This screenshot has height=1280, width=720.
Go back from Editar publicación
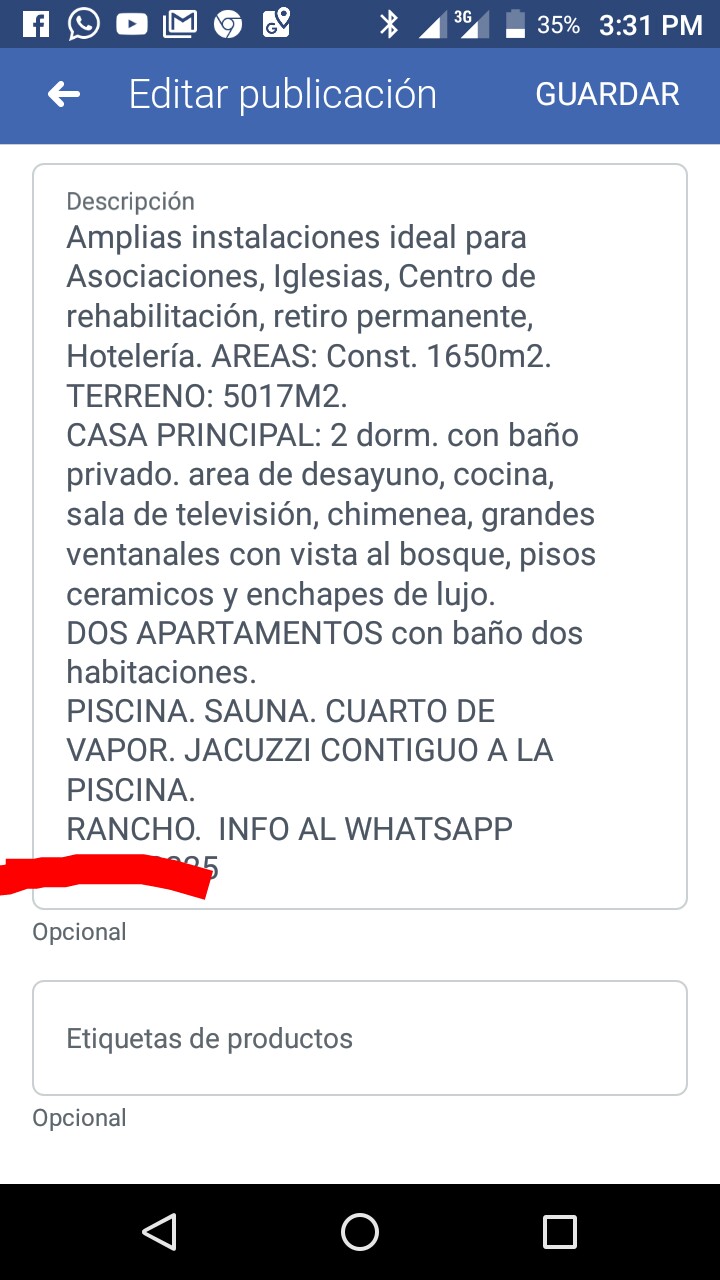point(64,95)
